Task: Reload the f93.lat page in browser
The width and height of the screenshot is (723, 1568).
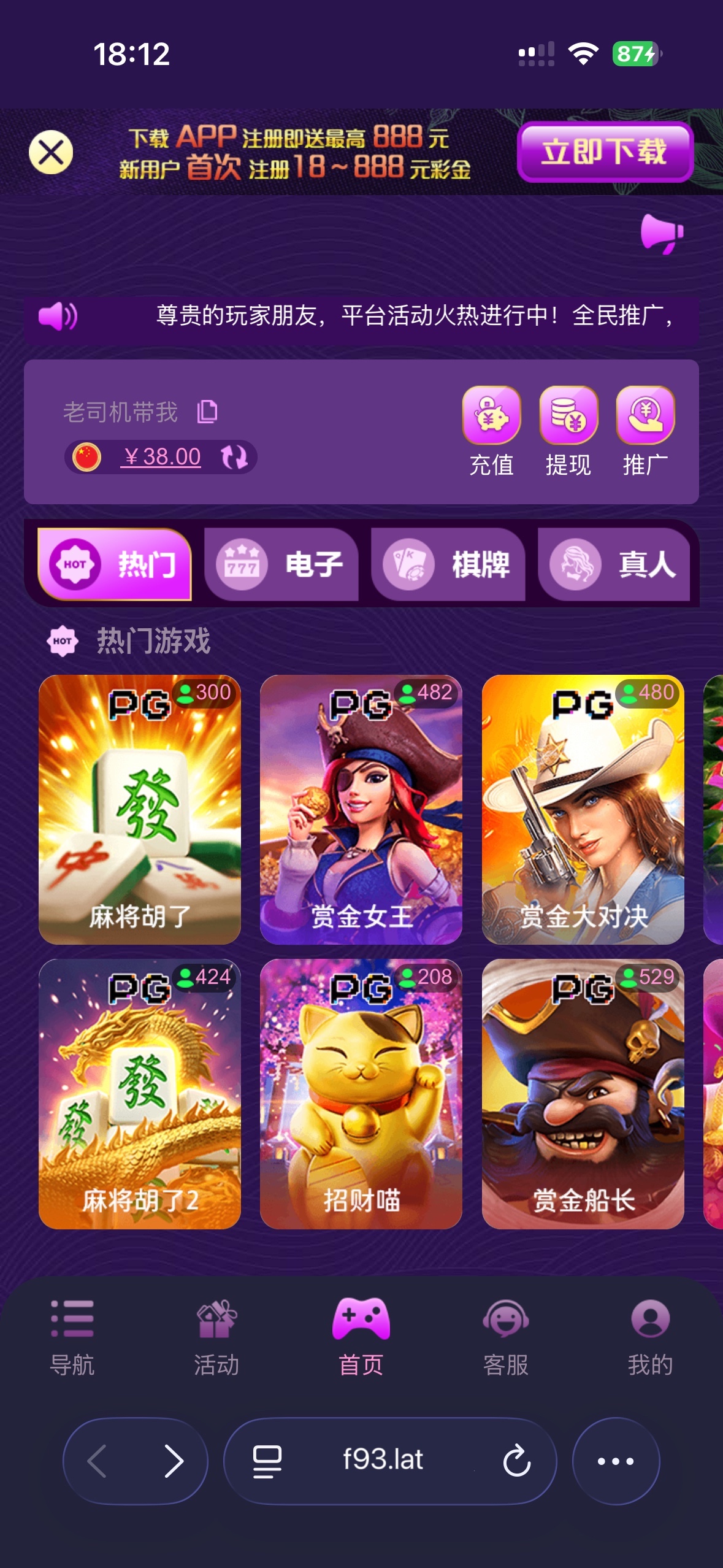Action: [516, 1461]
